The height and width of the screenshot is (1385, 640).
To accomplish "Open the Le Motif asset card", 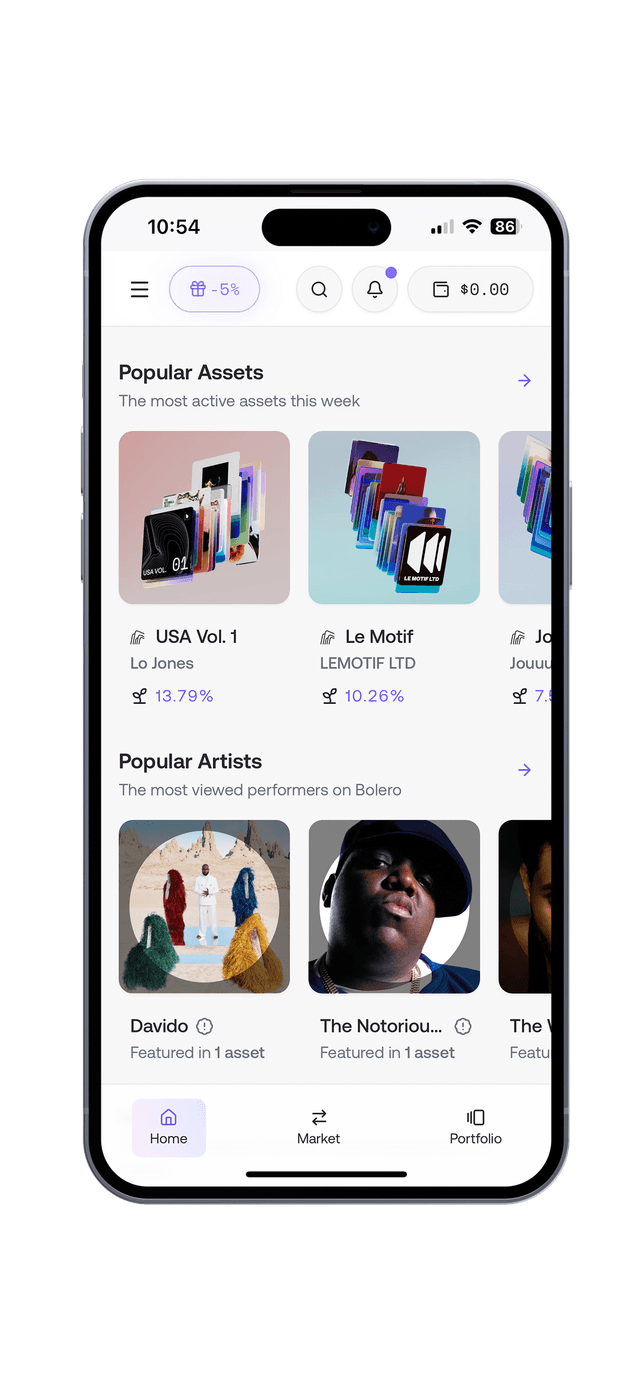I will (394, 518).
